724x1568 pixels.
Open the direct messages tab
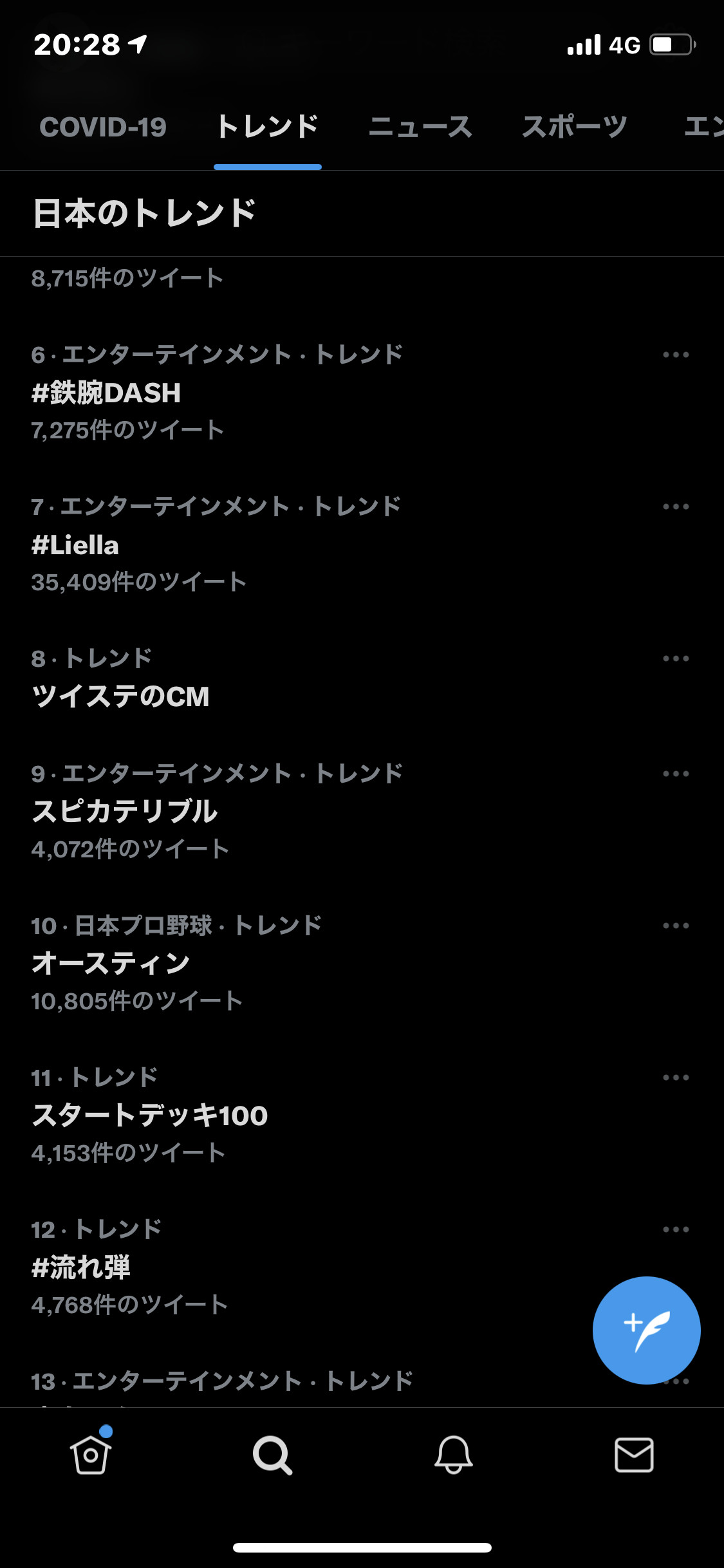click(x=634, y=1455)
